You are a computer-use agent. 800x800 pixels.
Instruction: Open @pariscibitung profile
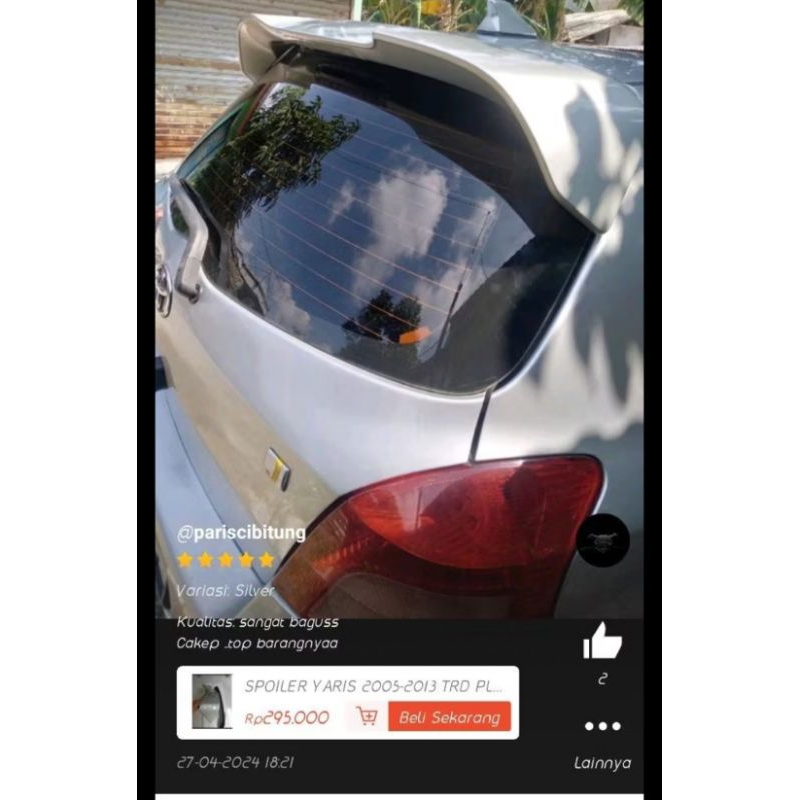pos(241,533)
